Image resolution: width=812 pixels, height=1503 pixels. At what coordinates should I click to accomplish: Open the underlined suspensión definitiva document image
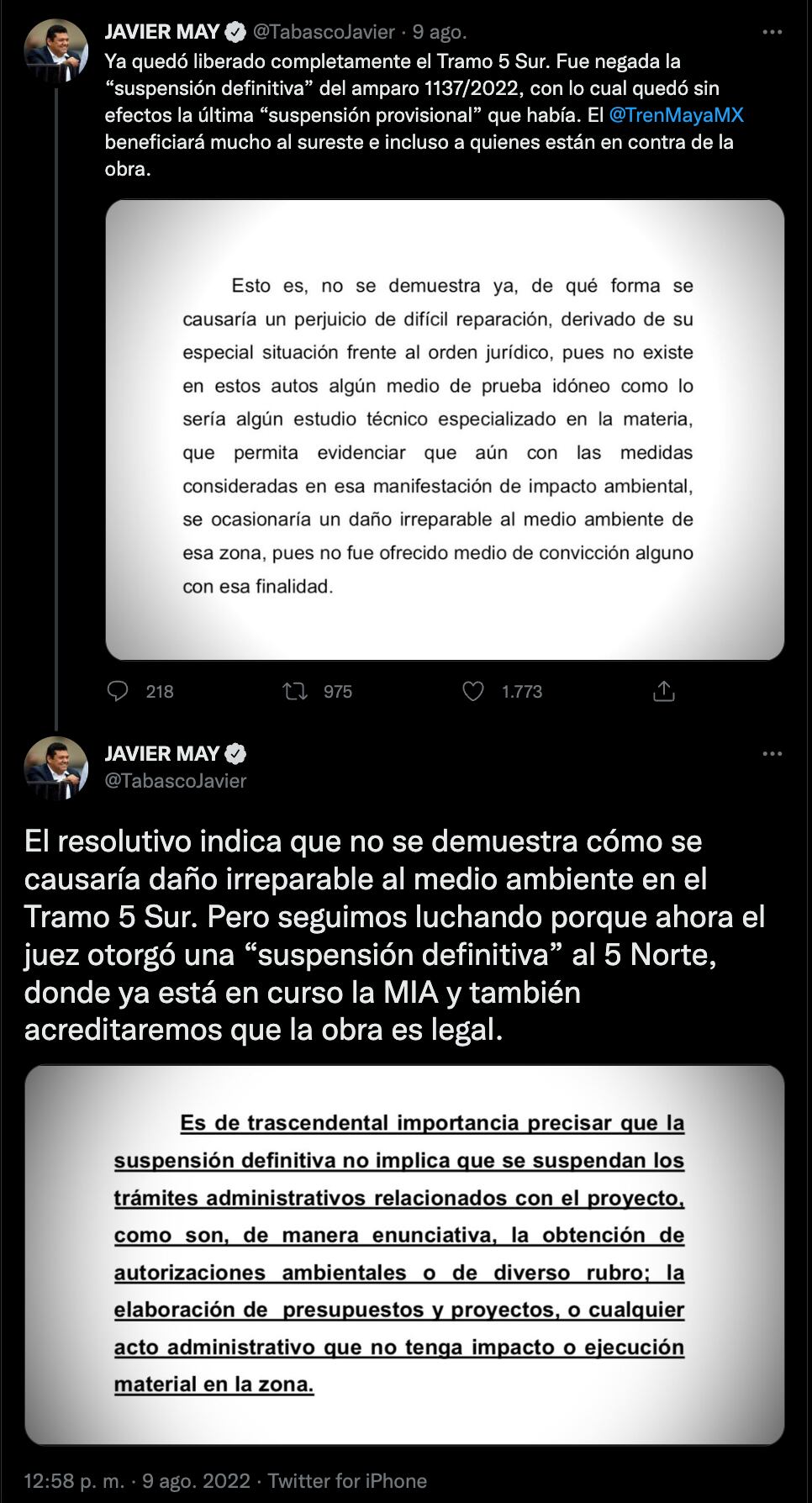(404, 1254)
